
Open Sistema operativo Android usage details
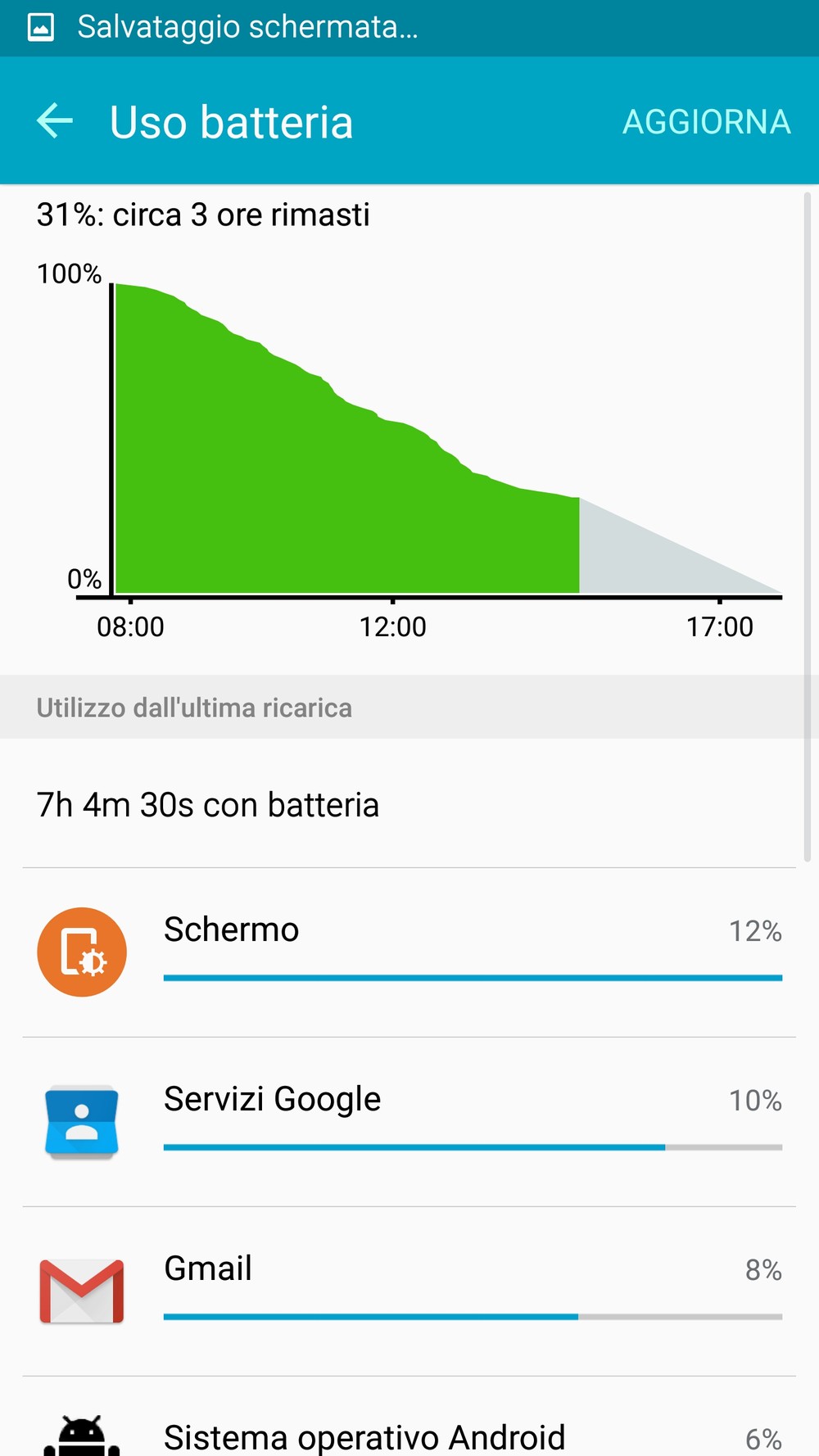[x=409, y=1417]
